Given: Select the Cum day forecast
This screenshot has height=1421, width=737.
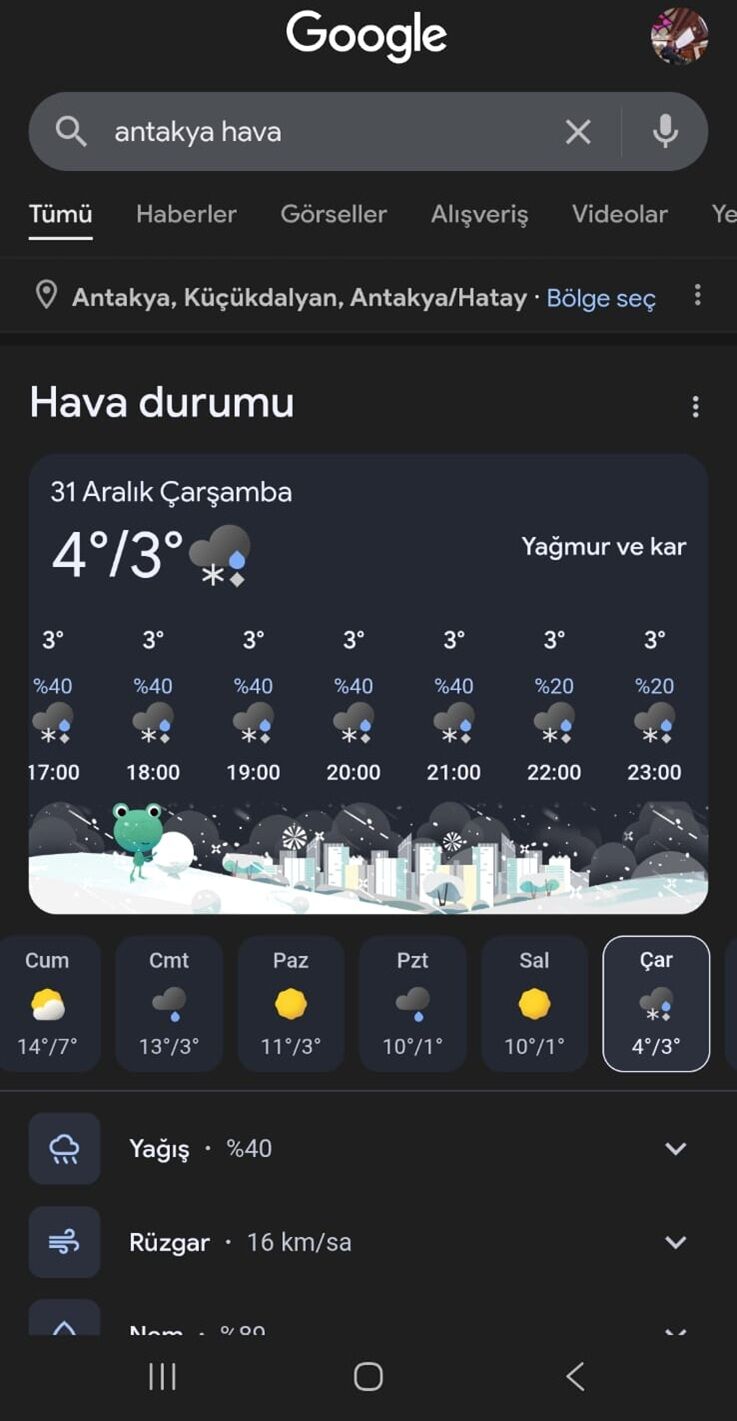Looking at the screenshot, I should [x=48, y=1003].
